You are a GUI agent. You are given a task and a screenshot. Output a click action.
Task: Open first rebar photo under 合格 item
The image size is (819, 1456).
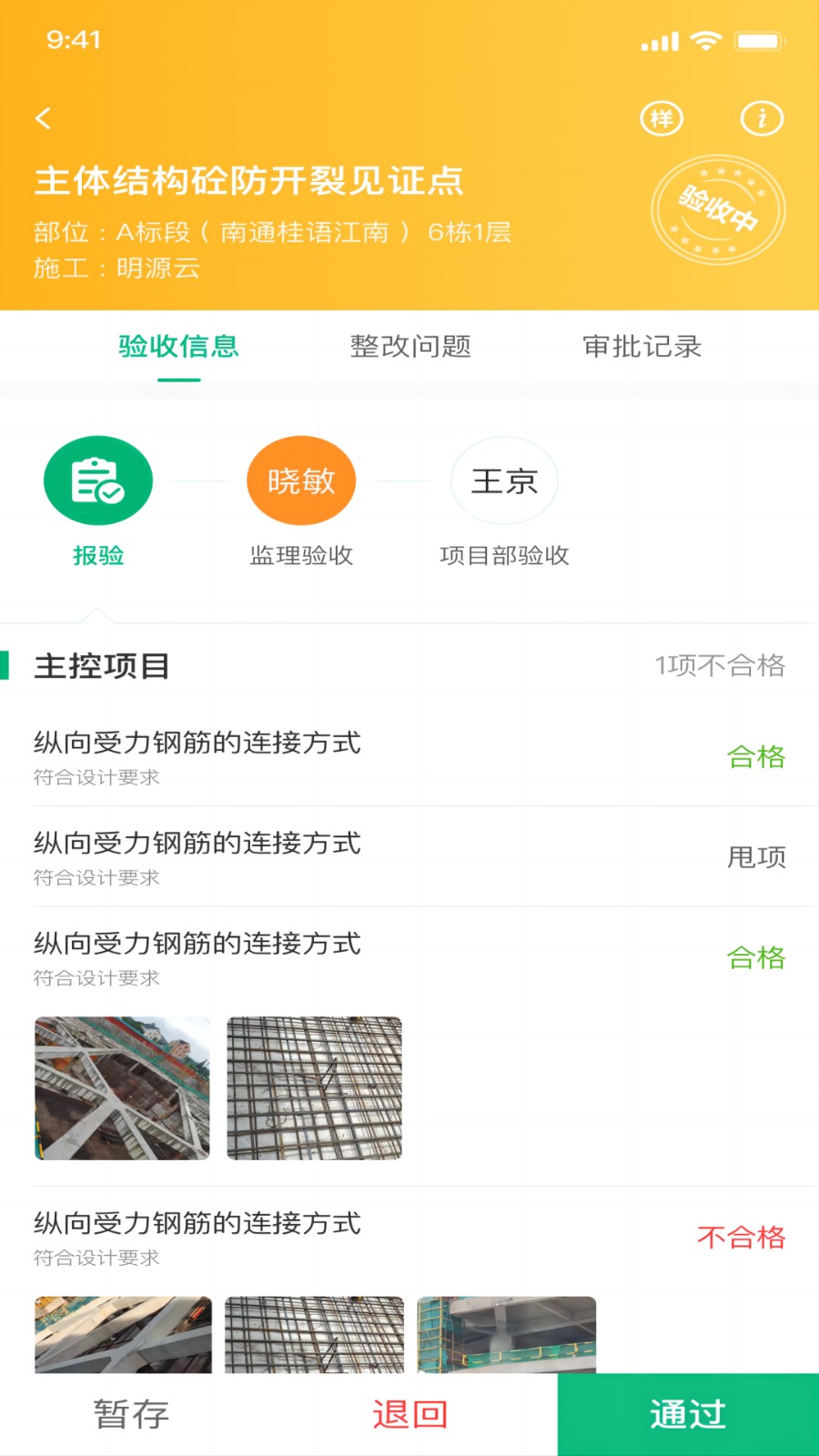tap(121, 1087)
